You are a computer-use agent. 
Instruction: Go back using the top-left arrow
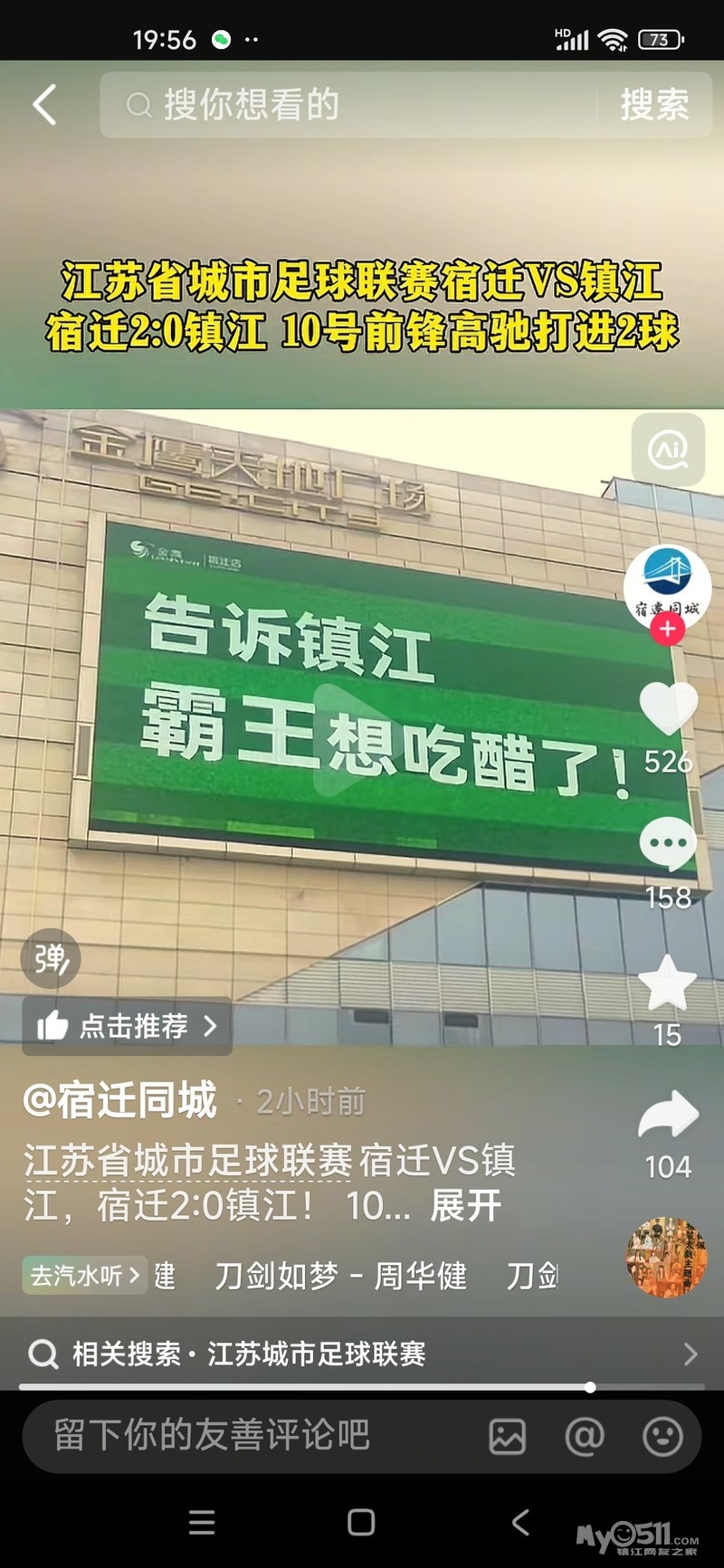click(44, 105)
